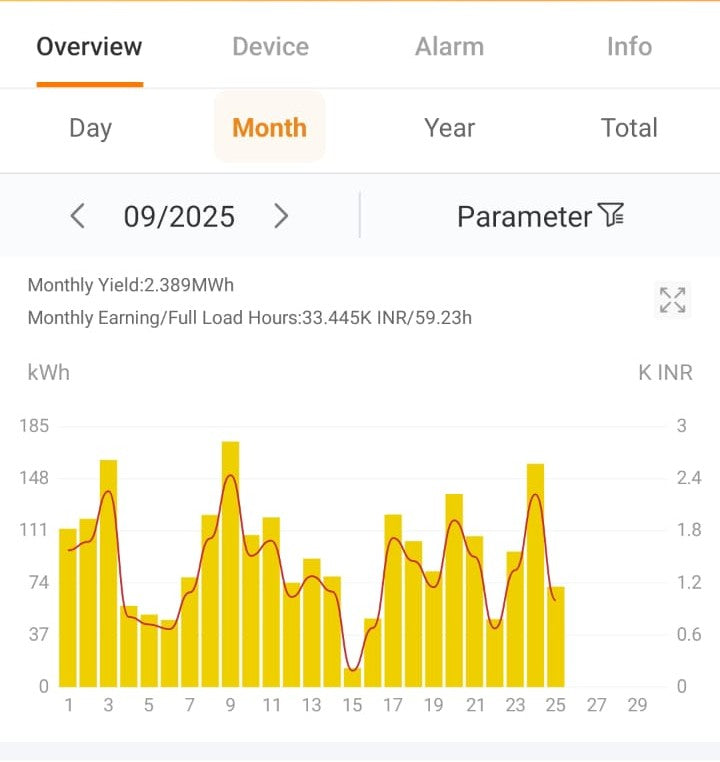View the Info tab

(x=629, y=46)
